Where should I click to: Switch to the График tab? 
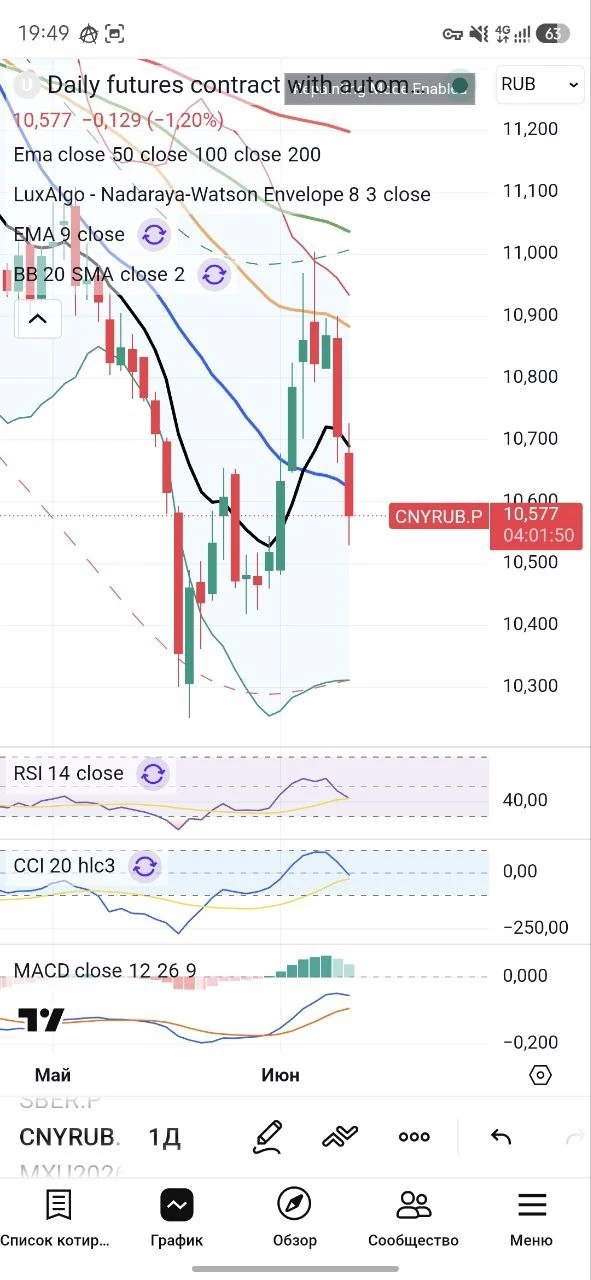click(177, 1218)
